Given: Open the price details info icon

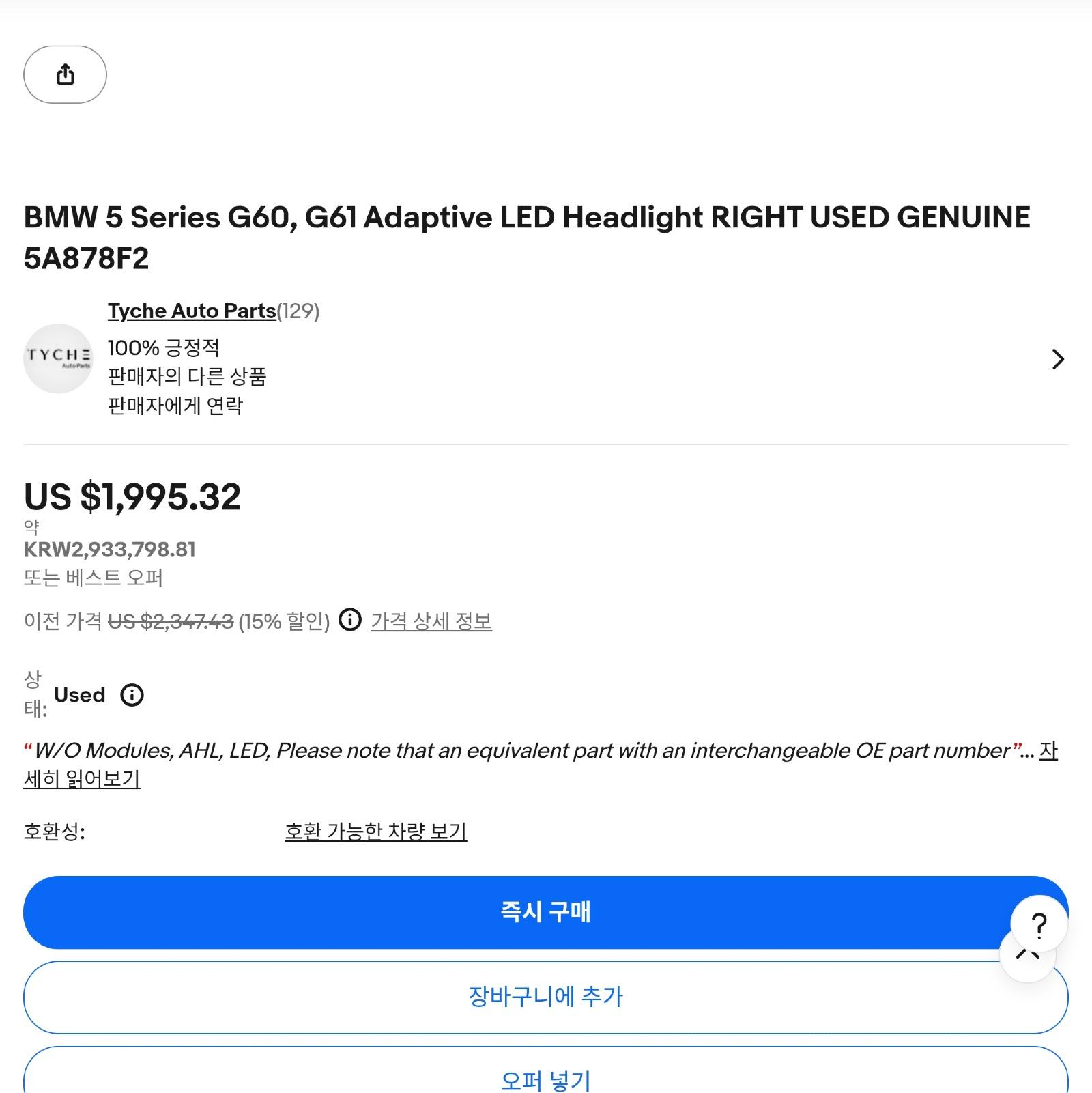Looking at the screenshot, I should [x=351, y=621].
